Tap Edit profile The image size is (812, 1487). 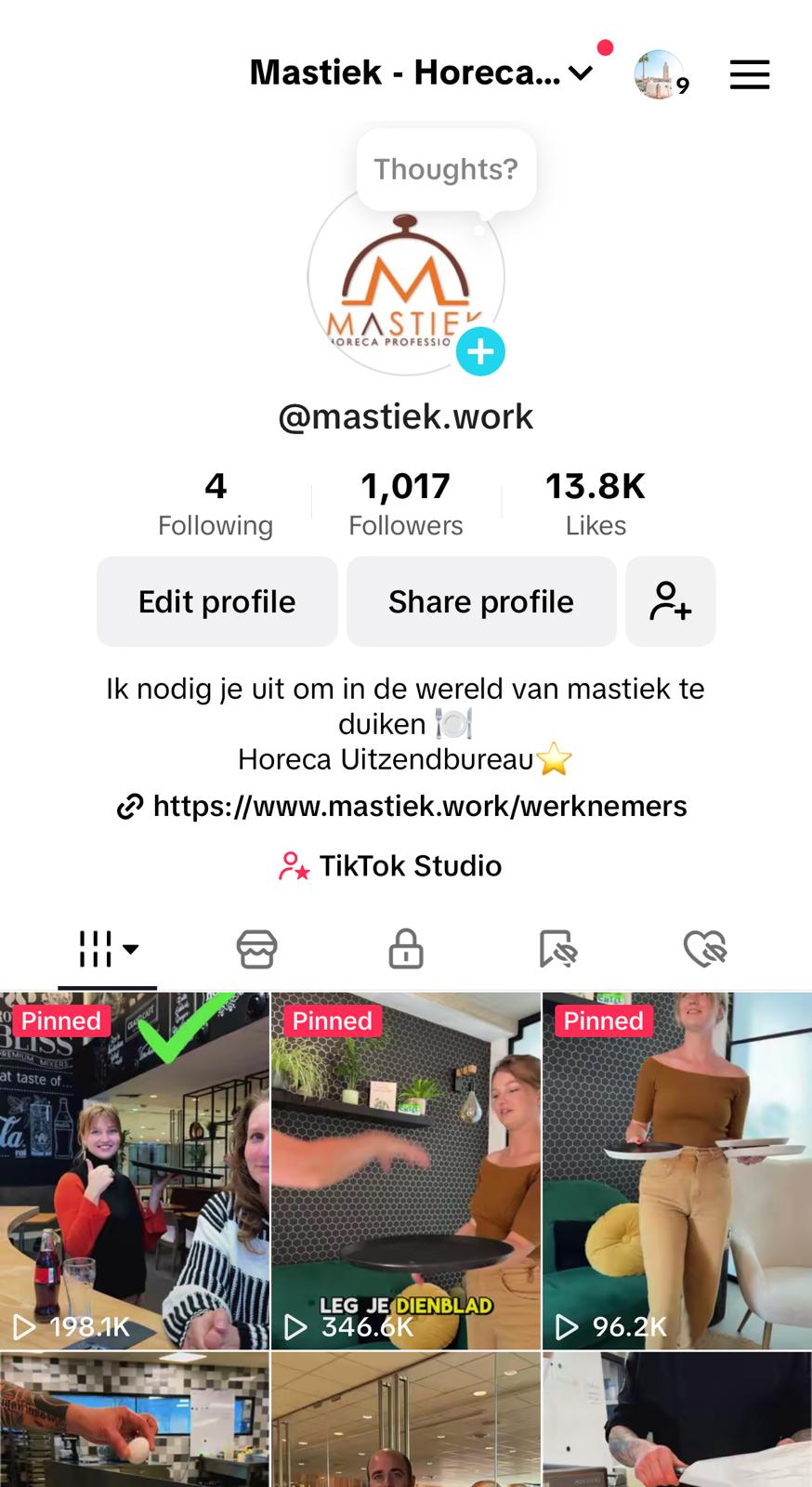[216, 602]
